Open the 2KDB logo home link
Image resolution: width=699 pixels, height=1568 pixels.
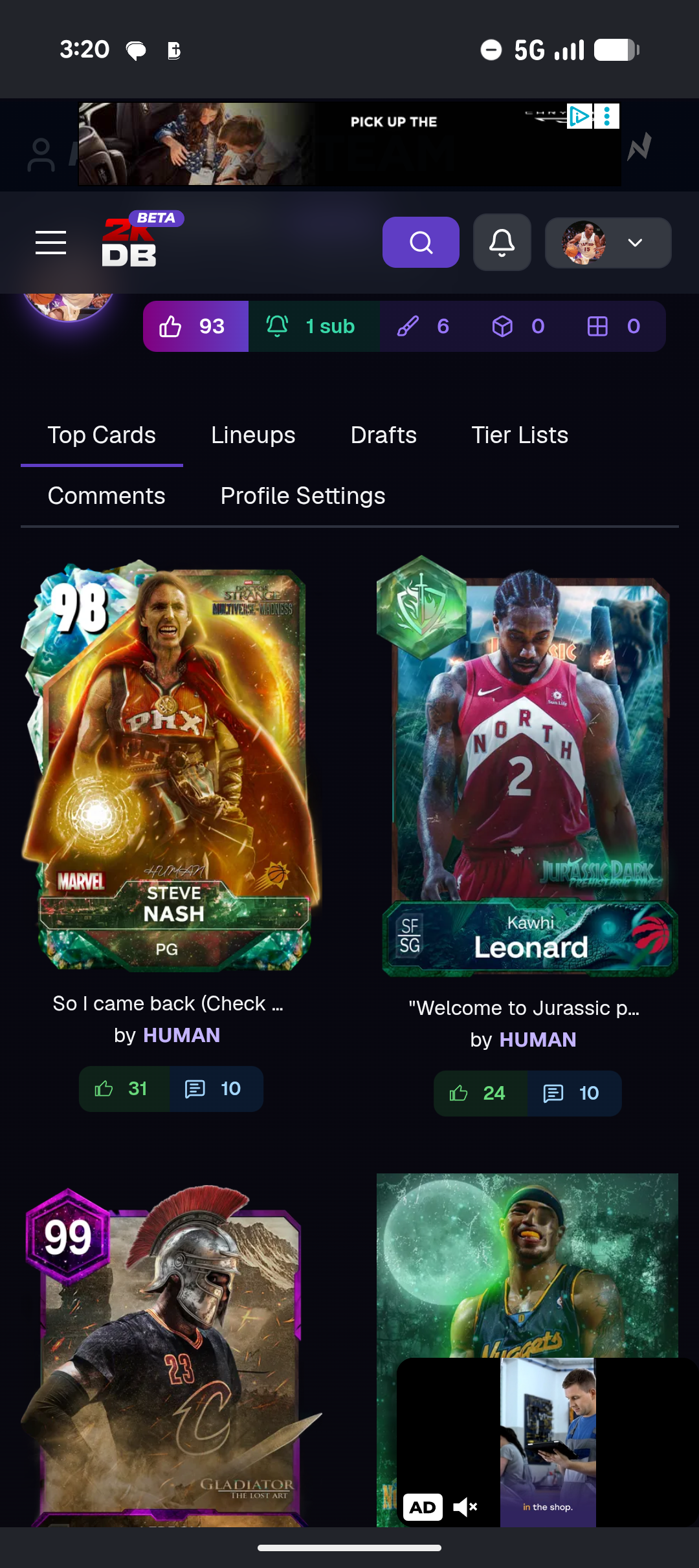[129, 243]
